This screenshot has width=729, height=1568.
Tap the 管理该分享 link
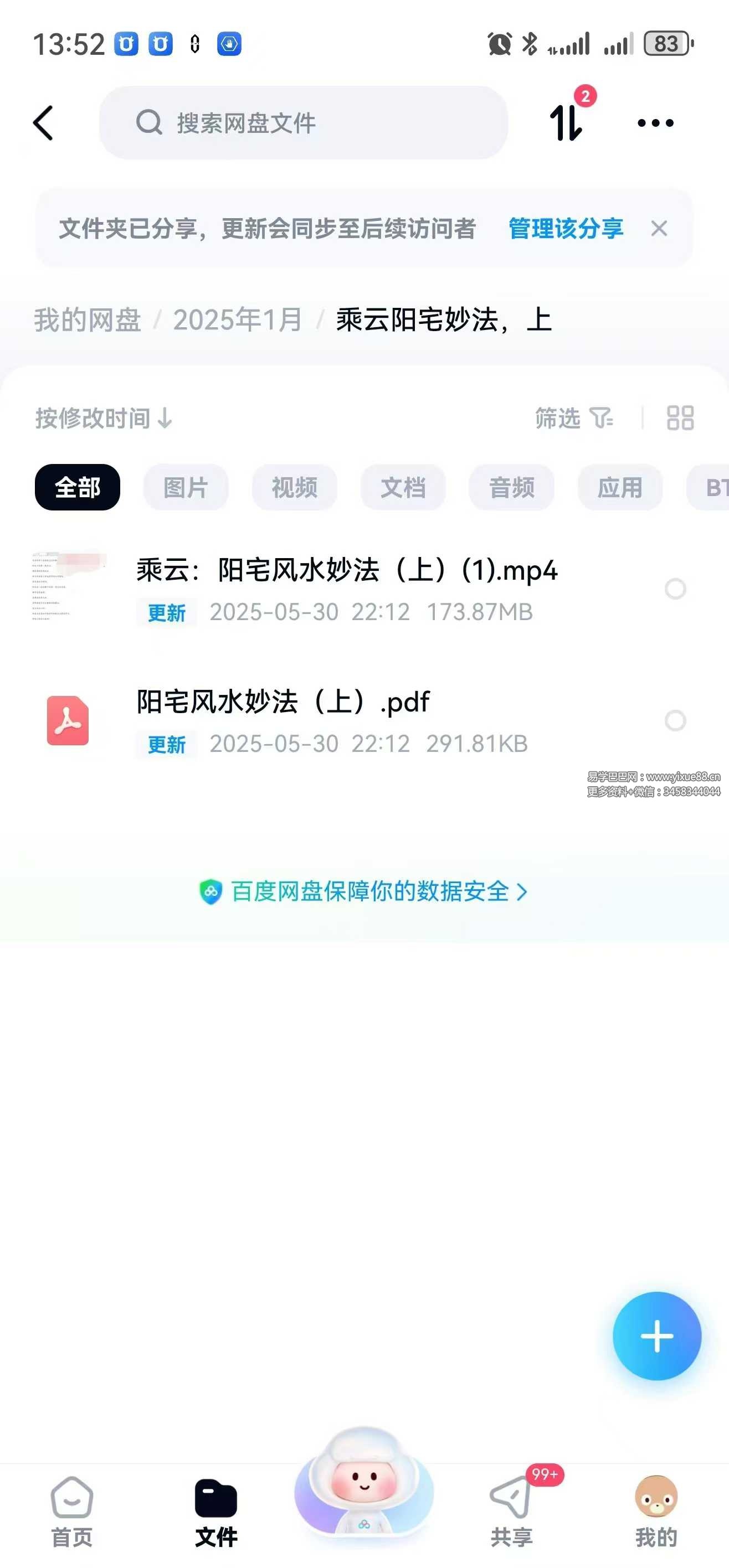pyautogui.click(x=565, y=229)
